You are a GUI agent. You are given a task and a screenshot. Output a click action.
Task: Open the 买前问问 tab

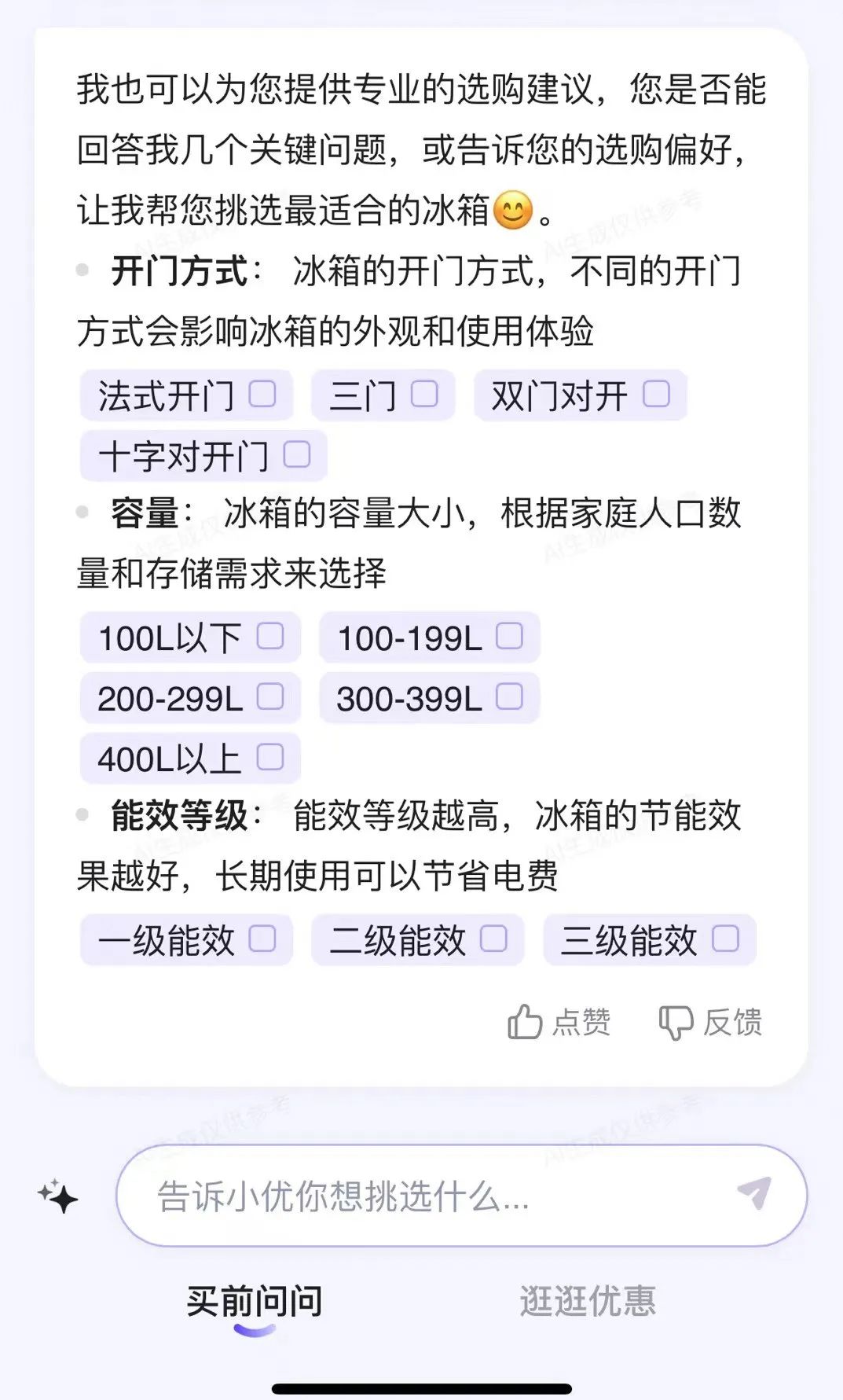tap(255, 1302)
